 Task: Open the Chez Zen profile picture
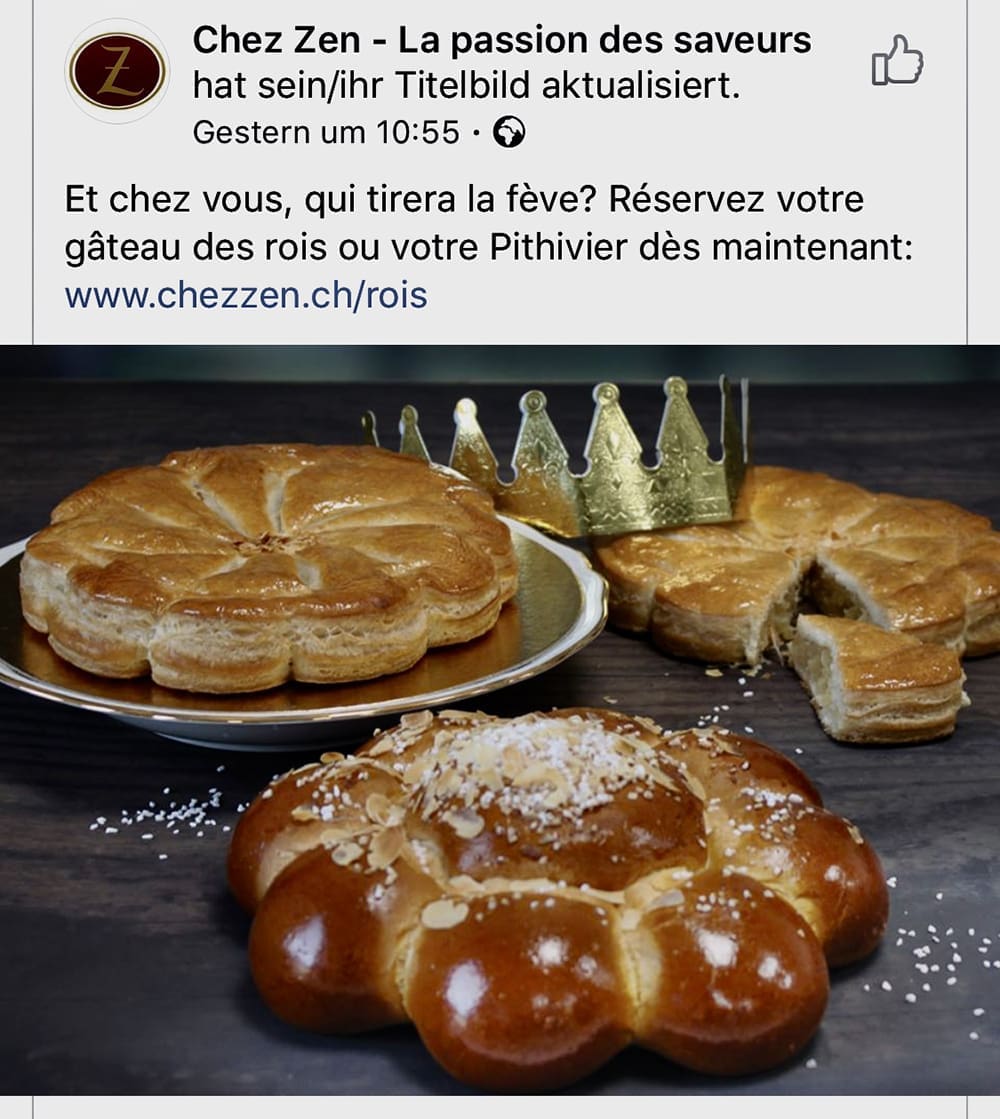coord(117,70)
